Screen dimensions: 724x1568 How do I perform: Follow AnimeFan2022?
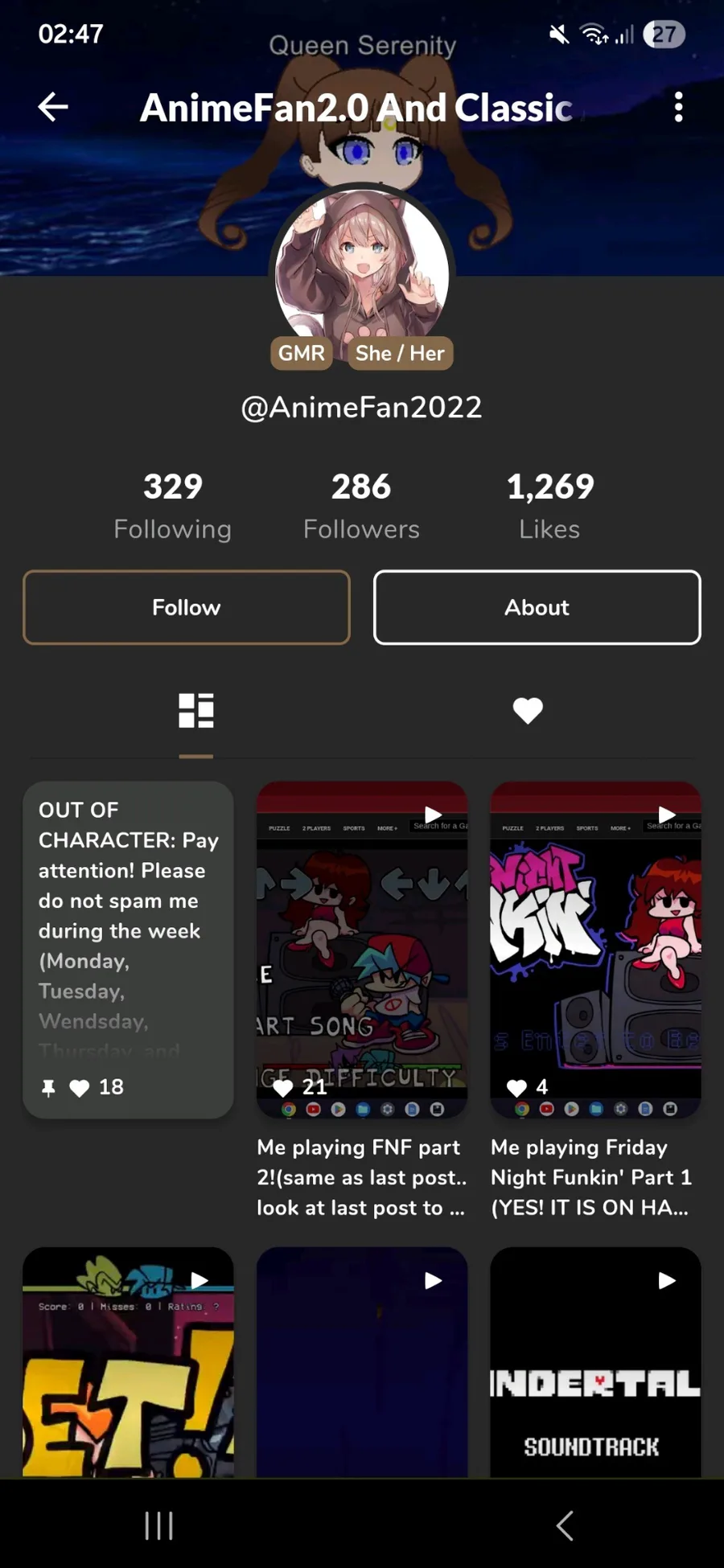click(187, 607)
